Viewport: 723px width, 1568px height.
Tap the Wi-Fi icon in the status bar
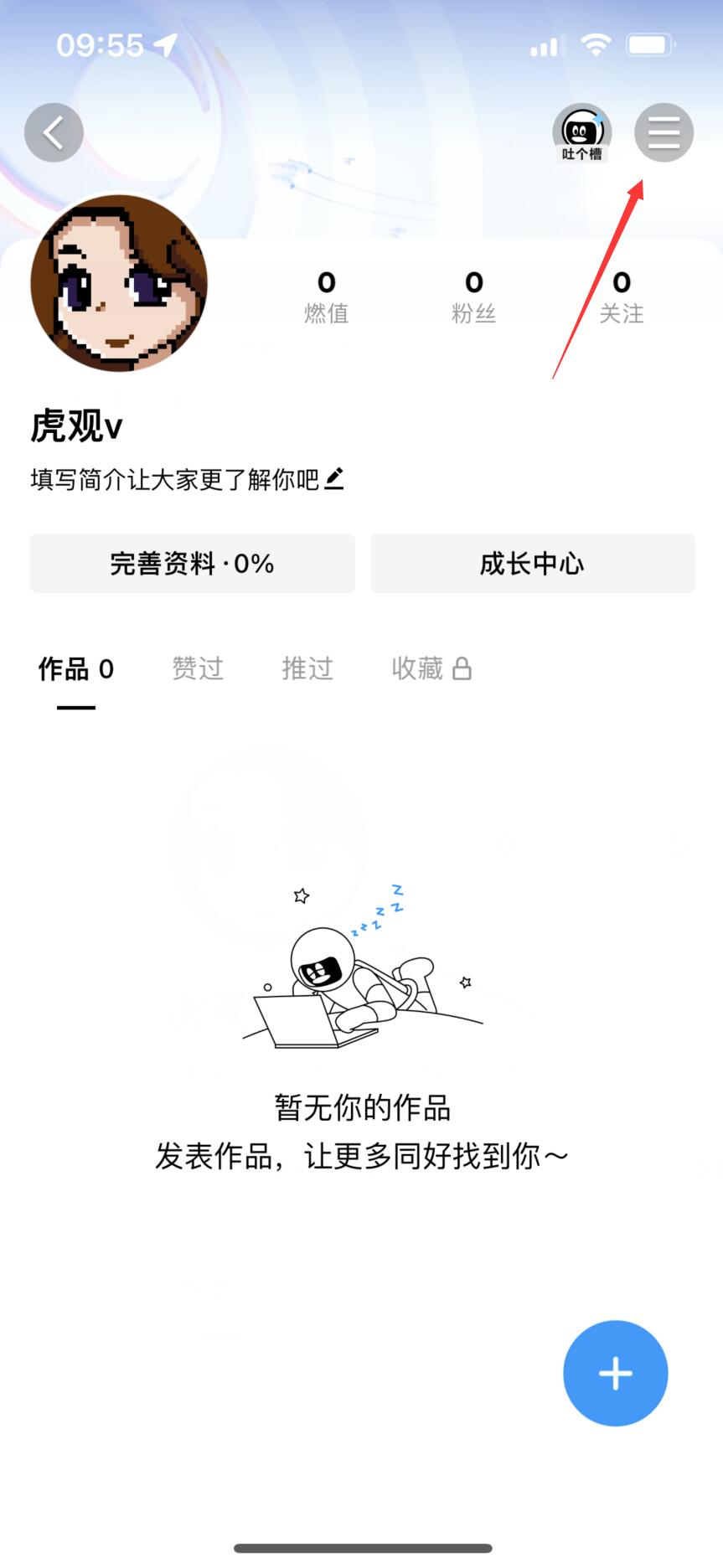tap(596, 46)
